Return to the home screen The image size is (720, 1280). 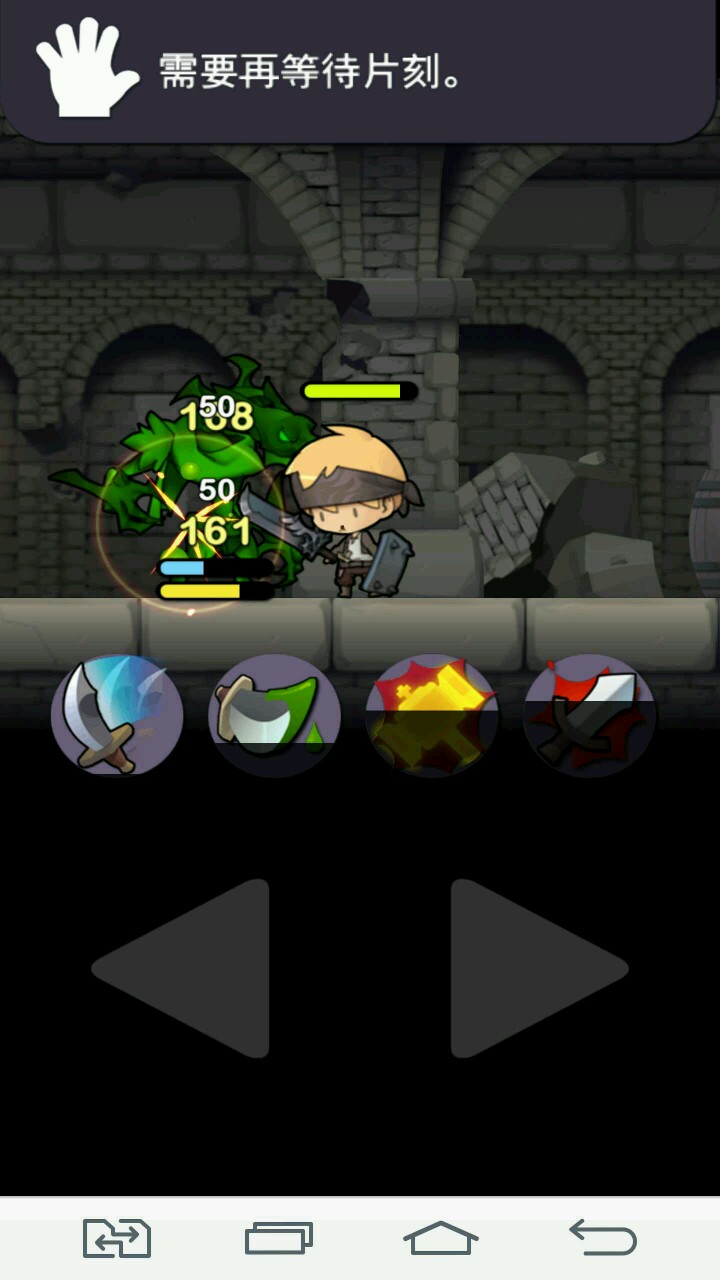click(x=441, y=1238)
